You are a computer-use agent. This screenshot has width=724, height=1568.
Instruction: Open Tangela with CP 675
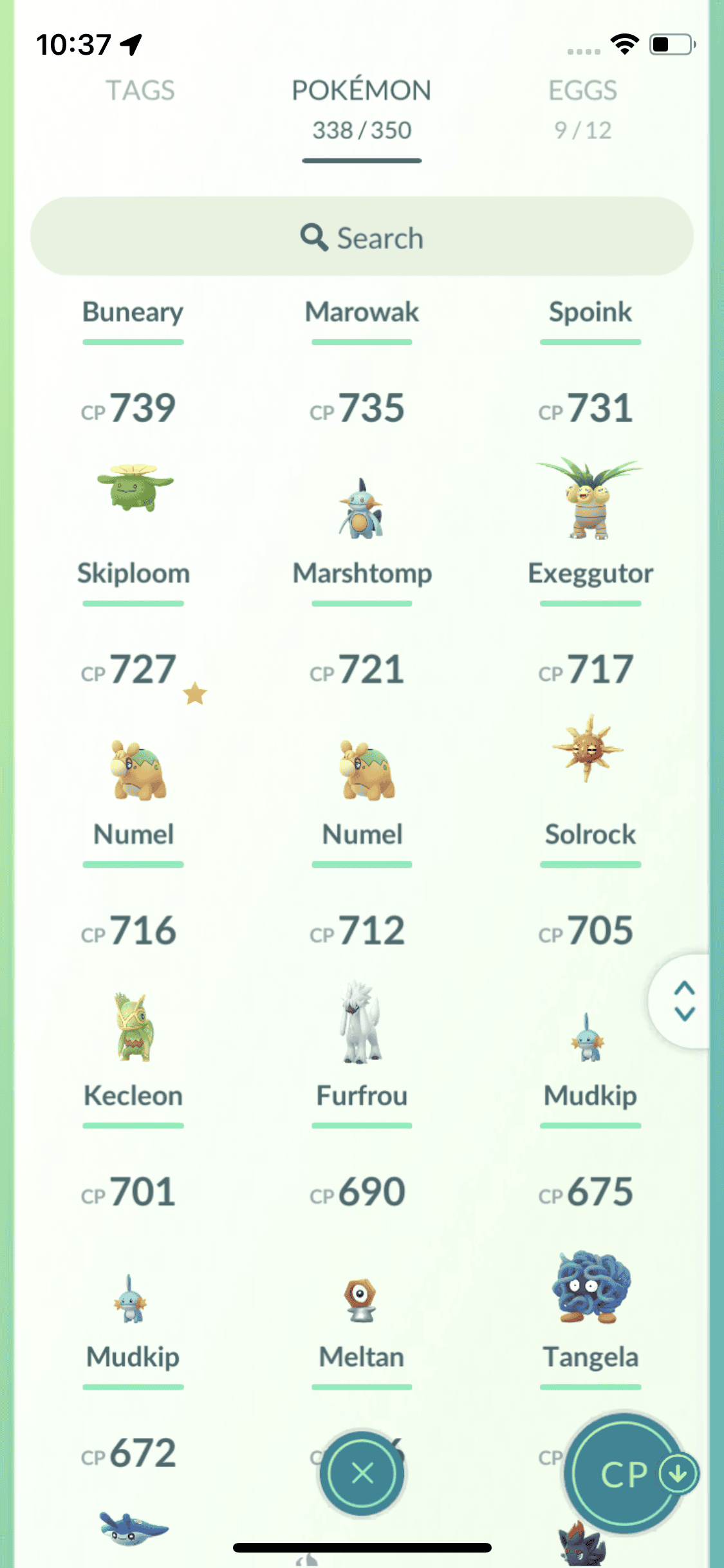(x=590, y=1287)
